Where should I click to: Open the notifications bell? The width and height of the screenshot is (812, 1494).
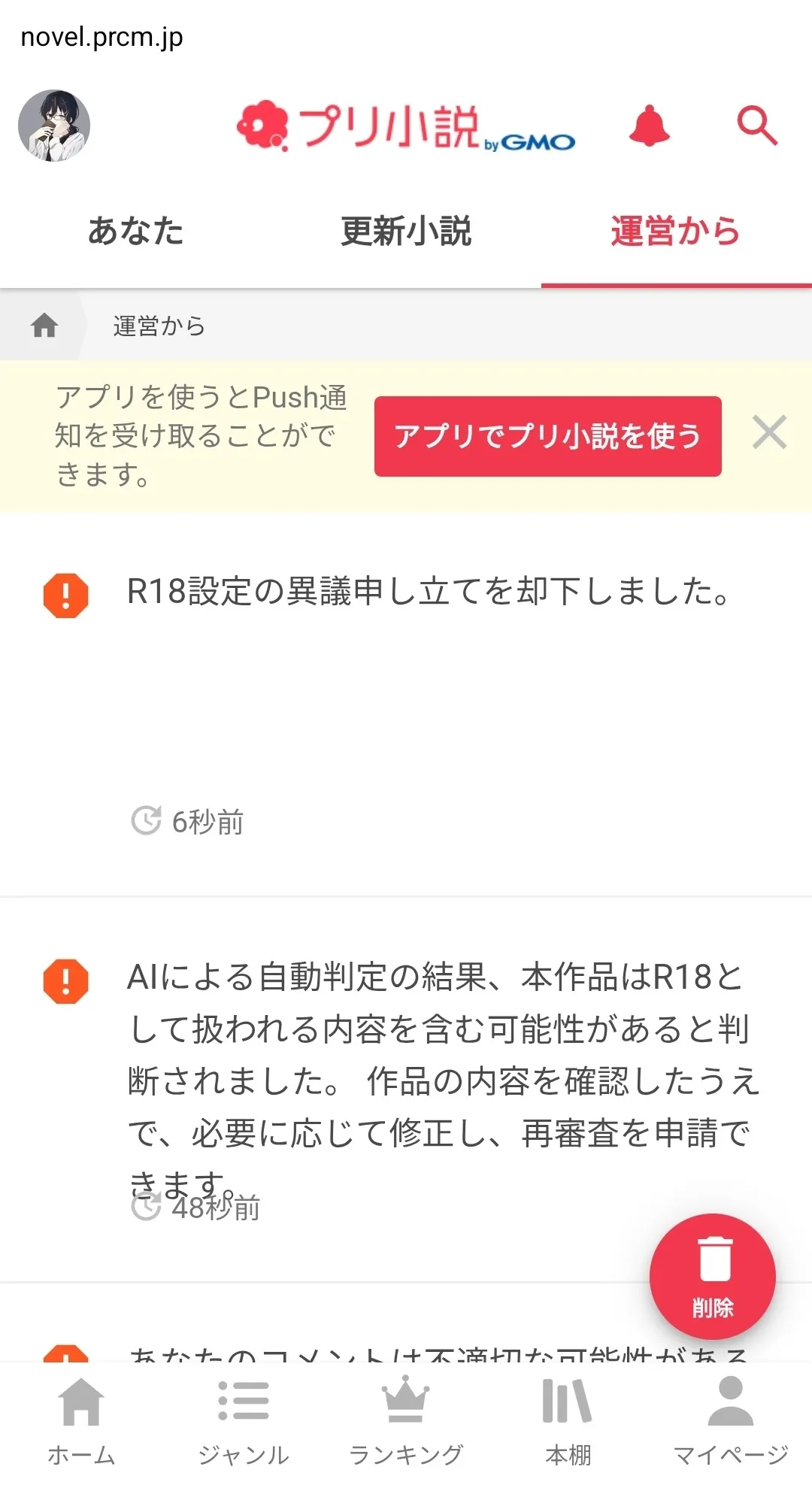coord(650,126)
